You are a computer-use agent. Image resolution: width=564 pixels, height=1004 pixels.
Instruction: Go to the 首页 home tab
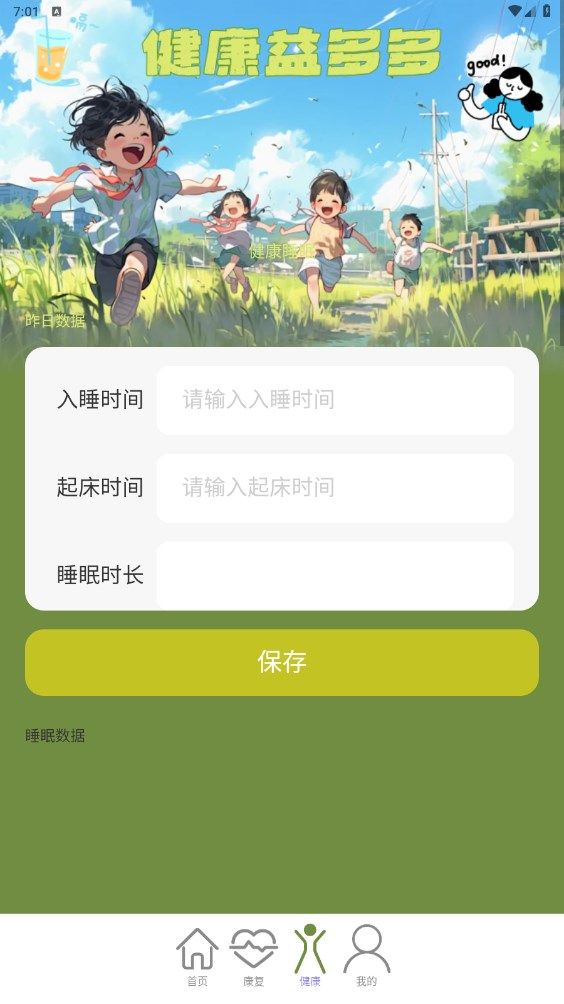click(x=197, y=957)
